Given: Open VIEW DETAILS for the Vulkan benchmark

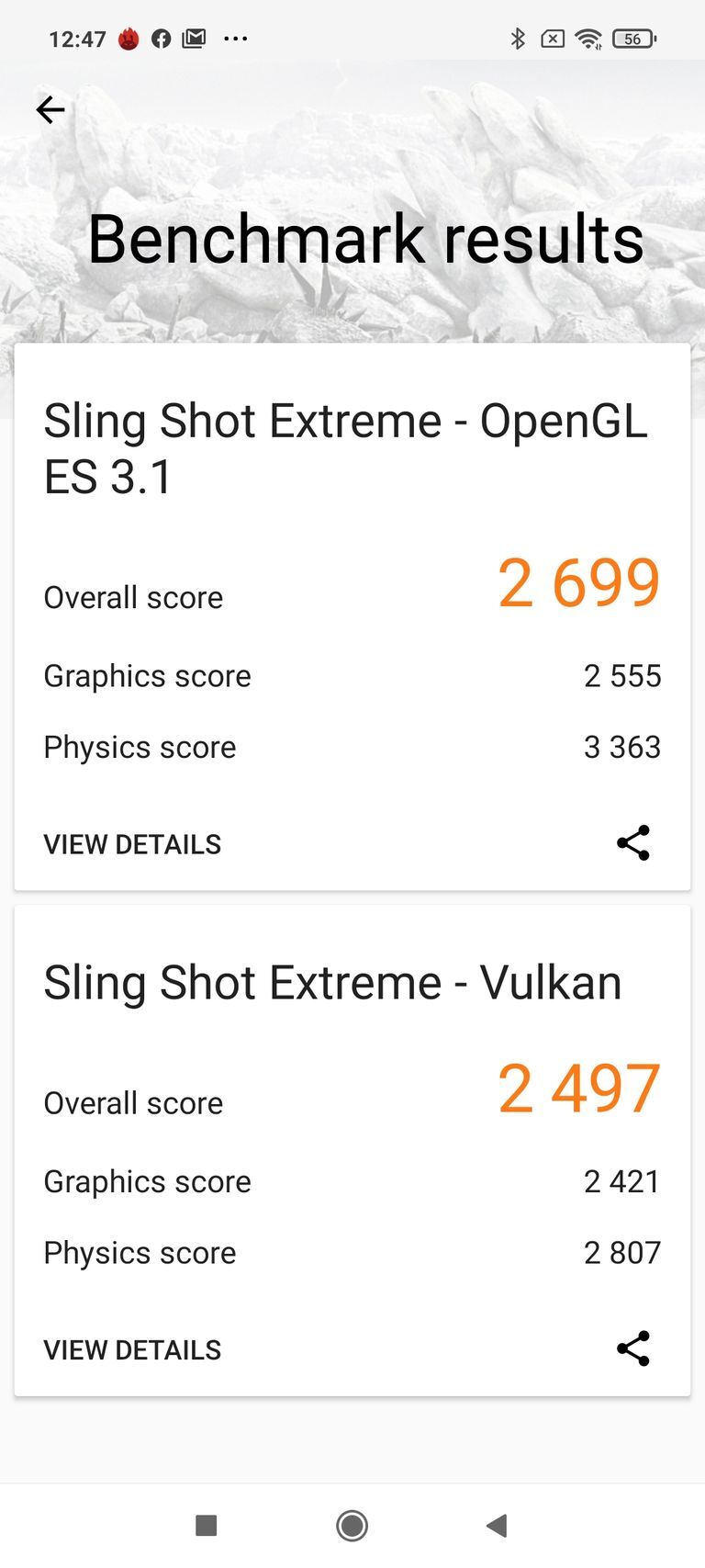Looking at the screenshot, I should [131, 1348].
